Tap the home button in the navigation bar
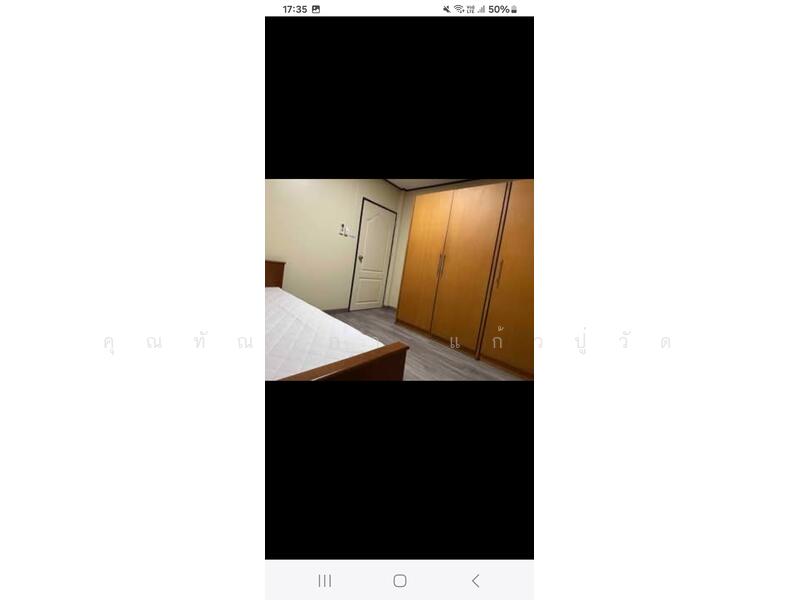 (400, 580)
